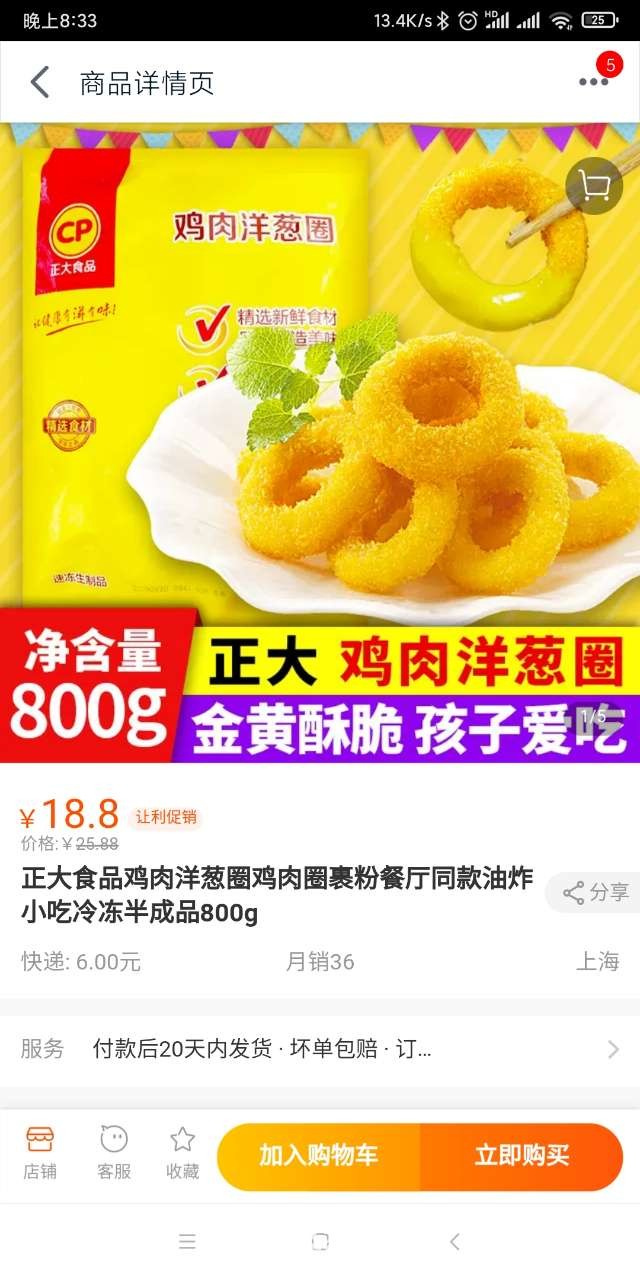This screenshot has width=640, height=1280.
Task: Open the 正大鸡肉洋葱圈 product image
Action: (x=320, y=440)
